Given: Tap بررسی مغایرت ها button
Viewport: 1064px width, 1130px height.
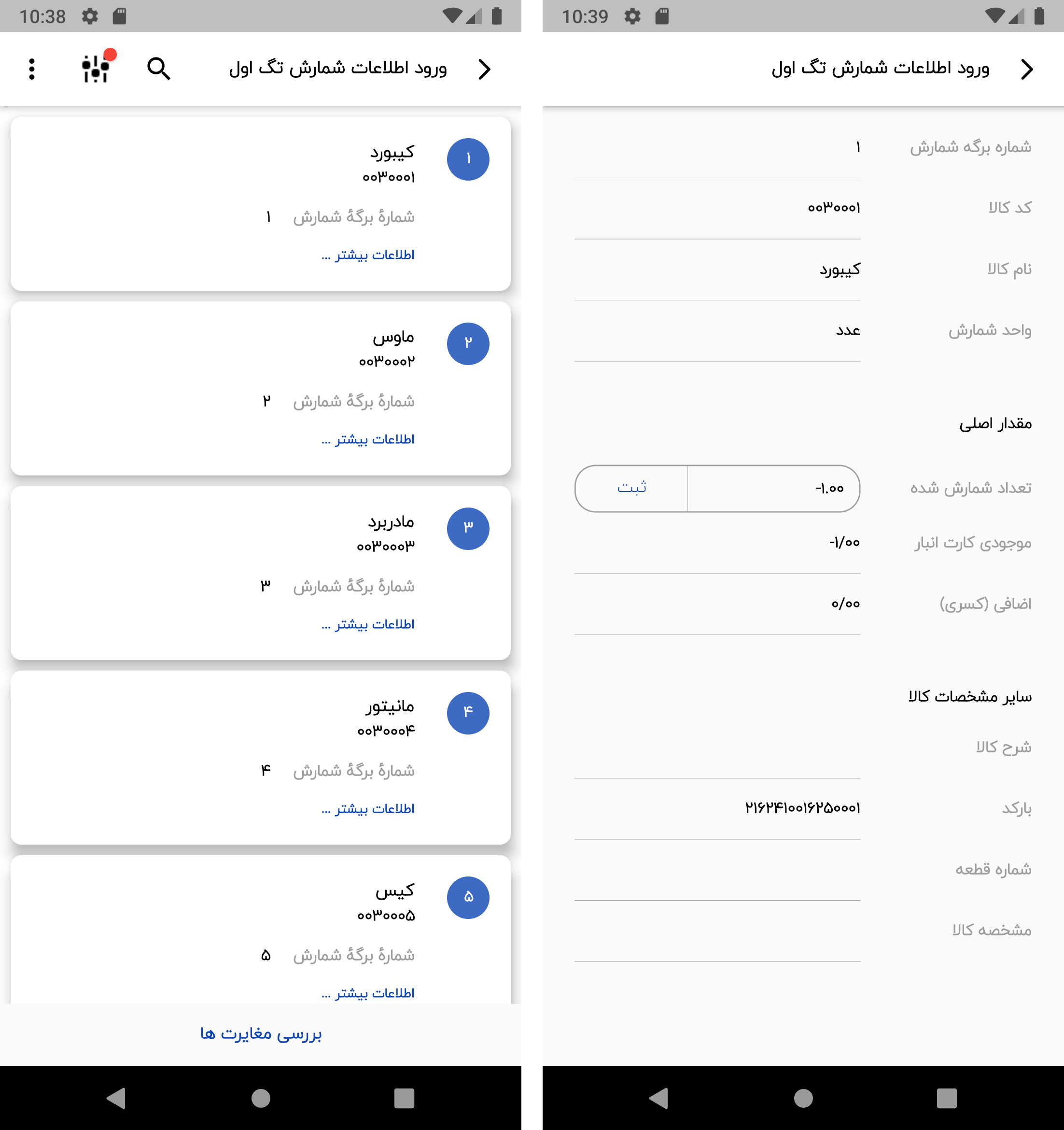Looking at the screenshot, I should tap(261, 1033).
